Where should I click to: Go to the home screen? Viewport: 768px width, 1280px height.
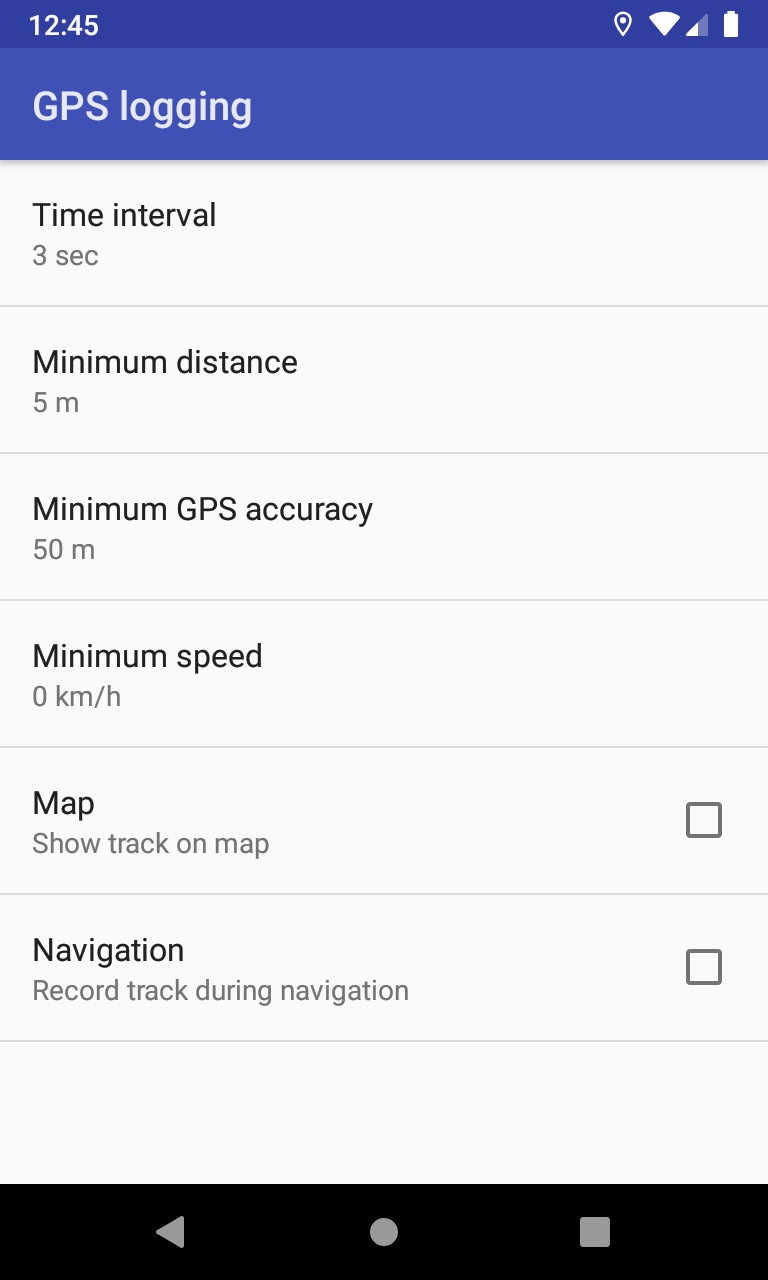[x=384, y=1232]
